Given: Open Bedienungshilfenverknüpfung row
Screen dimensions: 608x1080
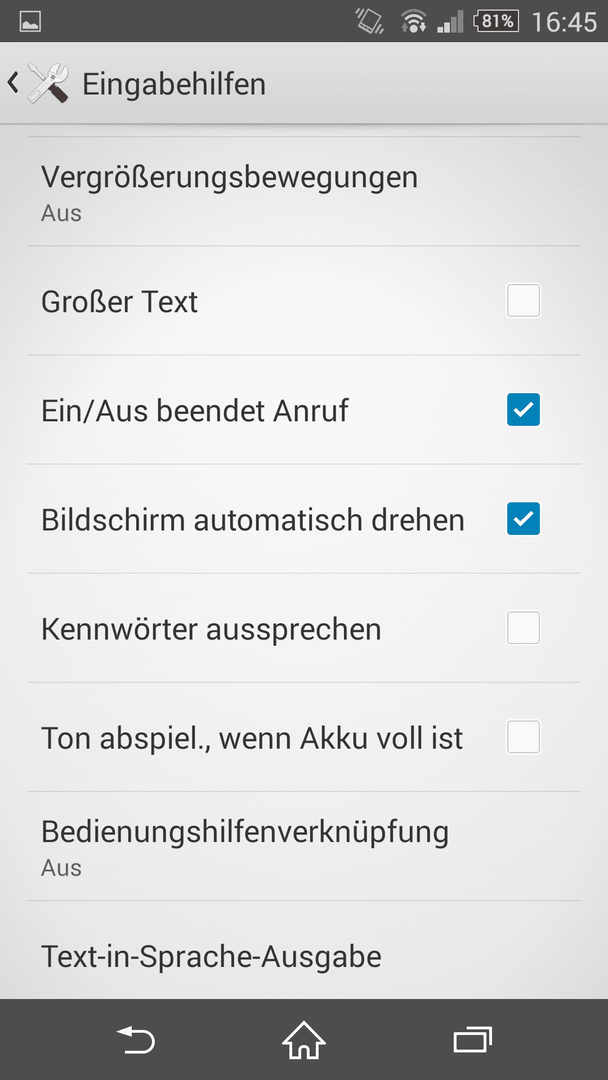Looking at the screenshot, I should (304, 847).
